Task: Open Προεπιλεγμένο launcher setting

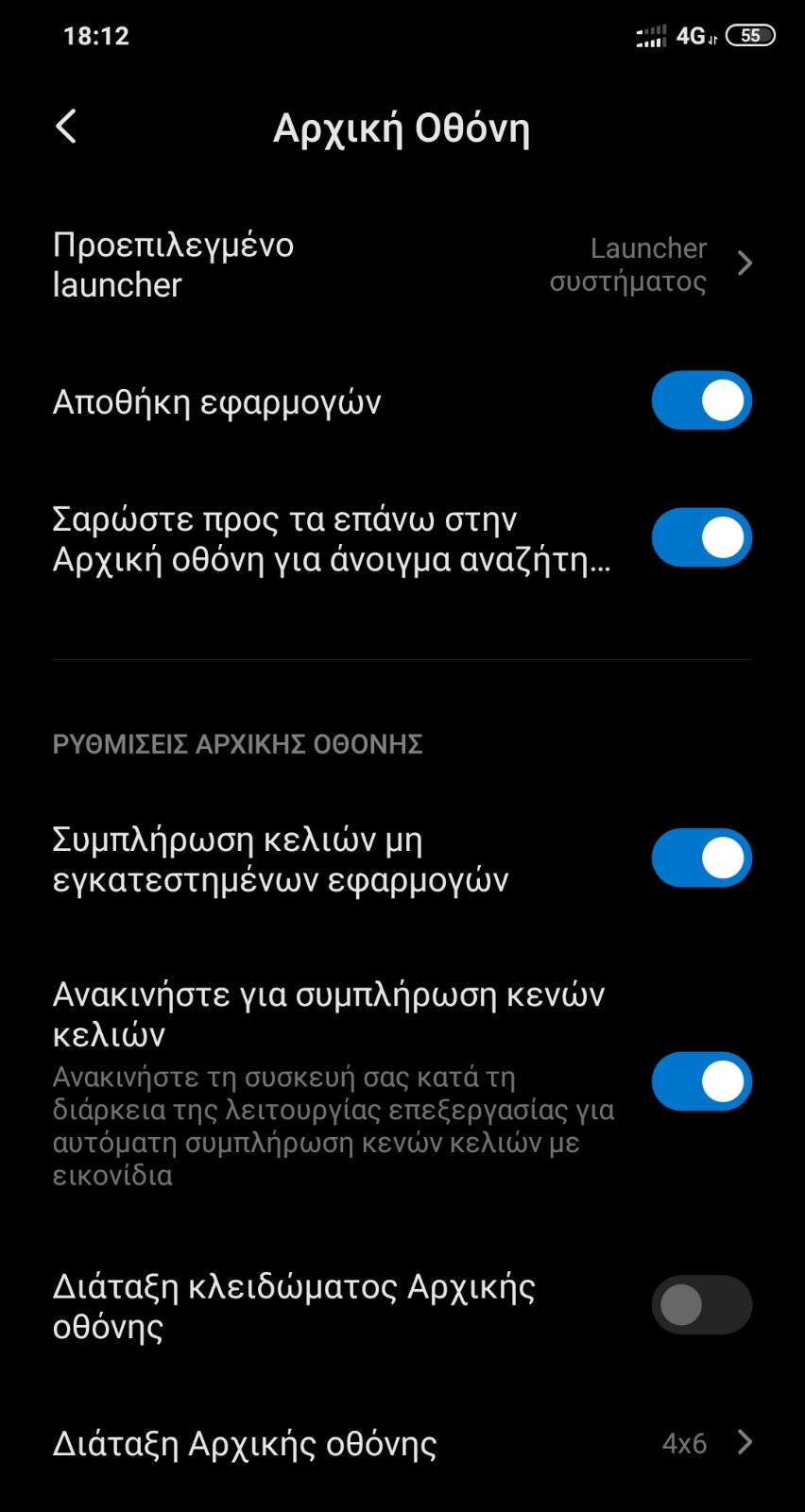Action: pos(402,264)
